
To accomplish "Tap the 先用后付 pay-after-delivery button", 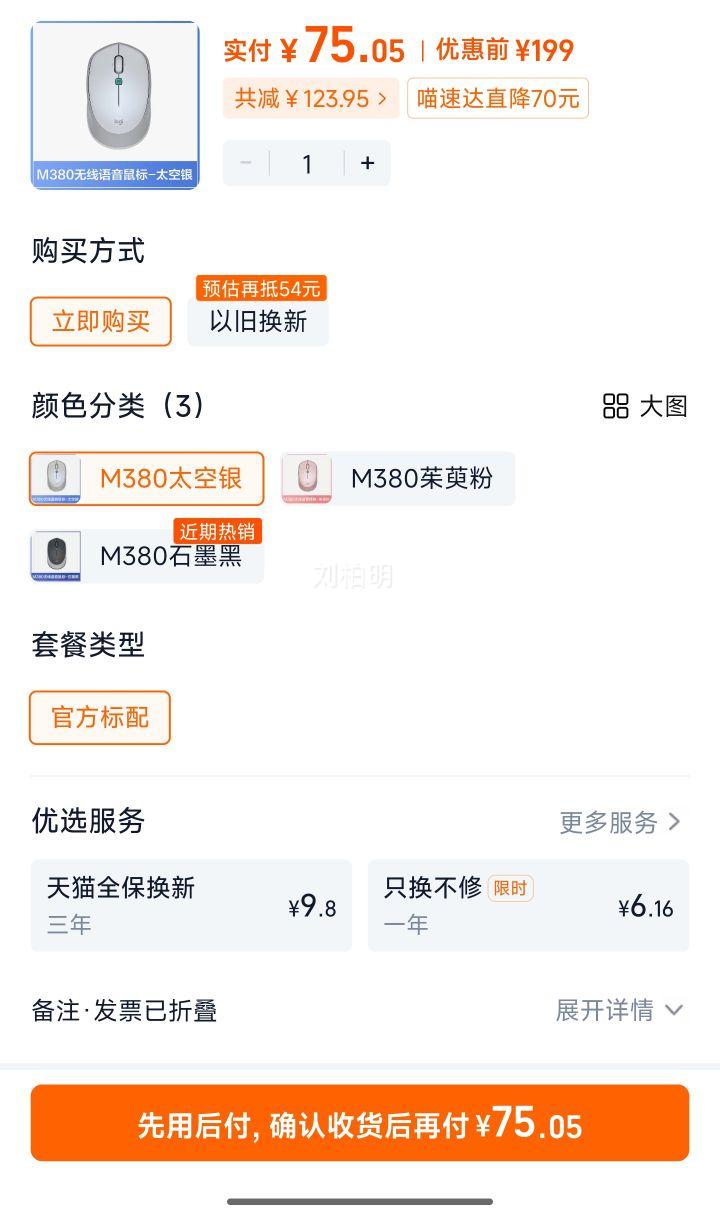I will pyautogui.click(x=360, y=1125).
